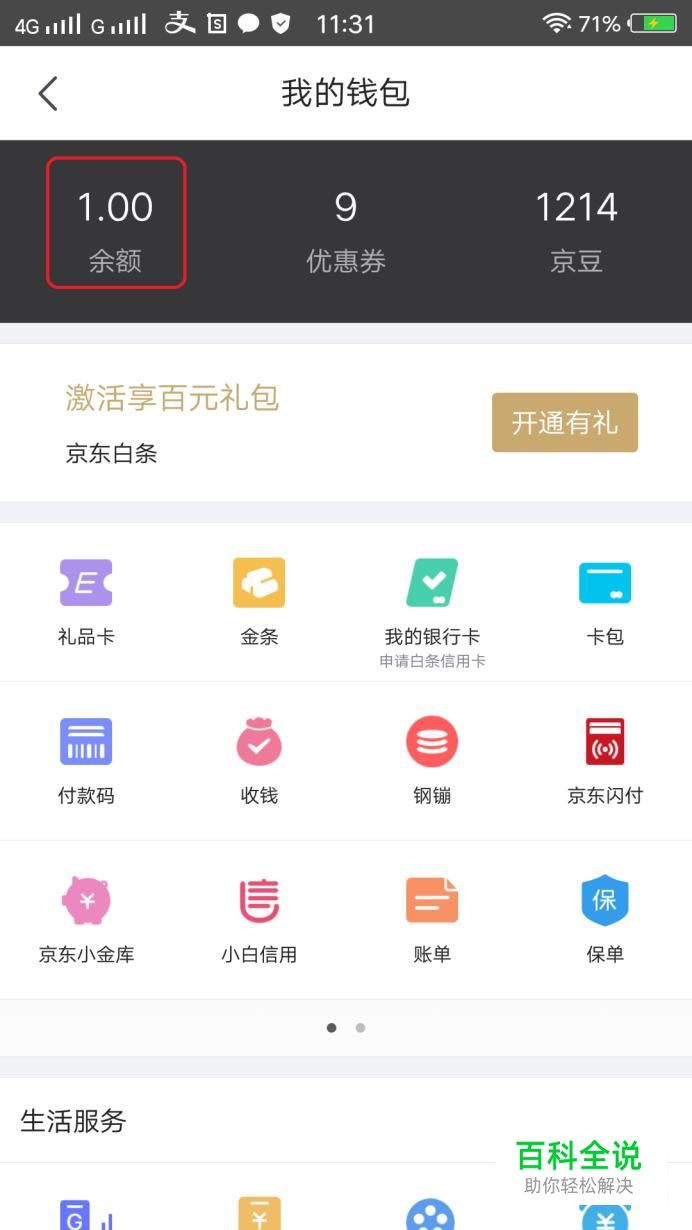
Task: Open 京东闪付
Action: coord(605,761)
